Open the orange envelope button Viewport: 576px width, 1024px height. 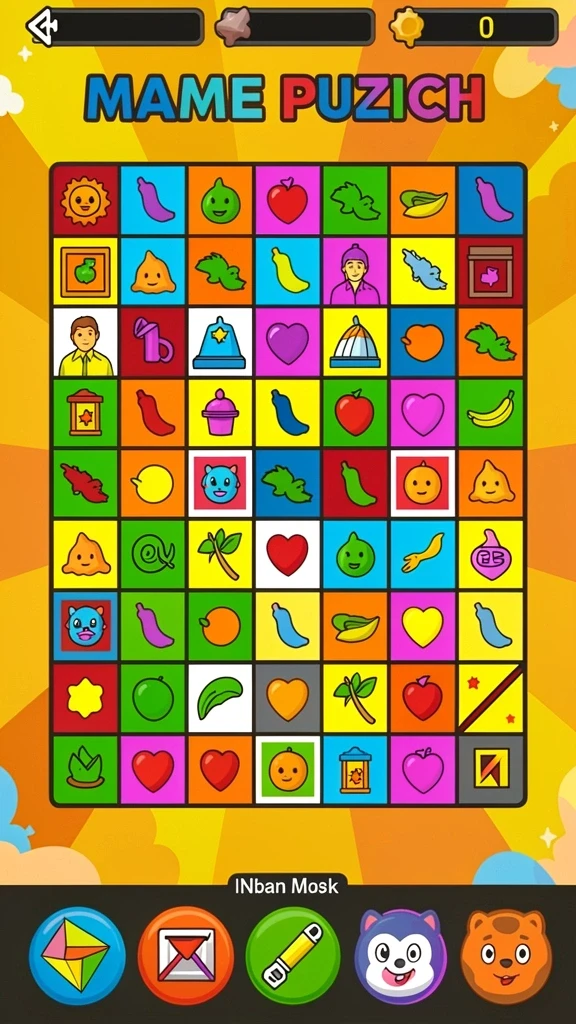coord(185,955)
